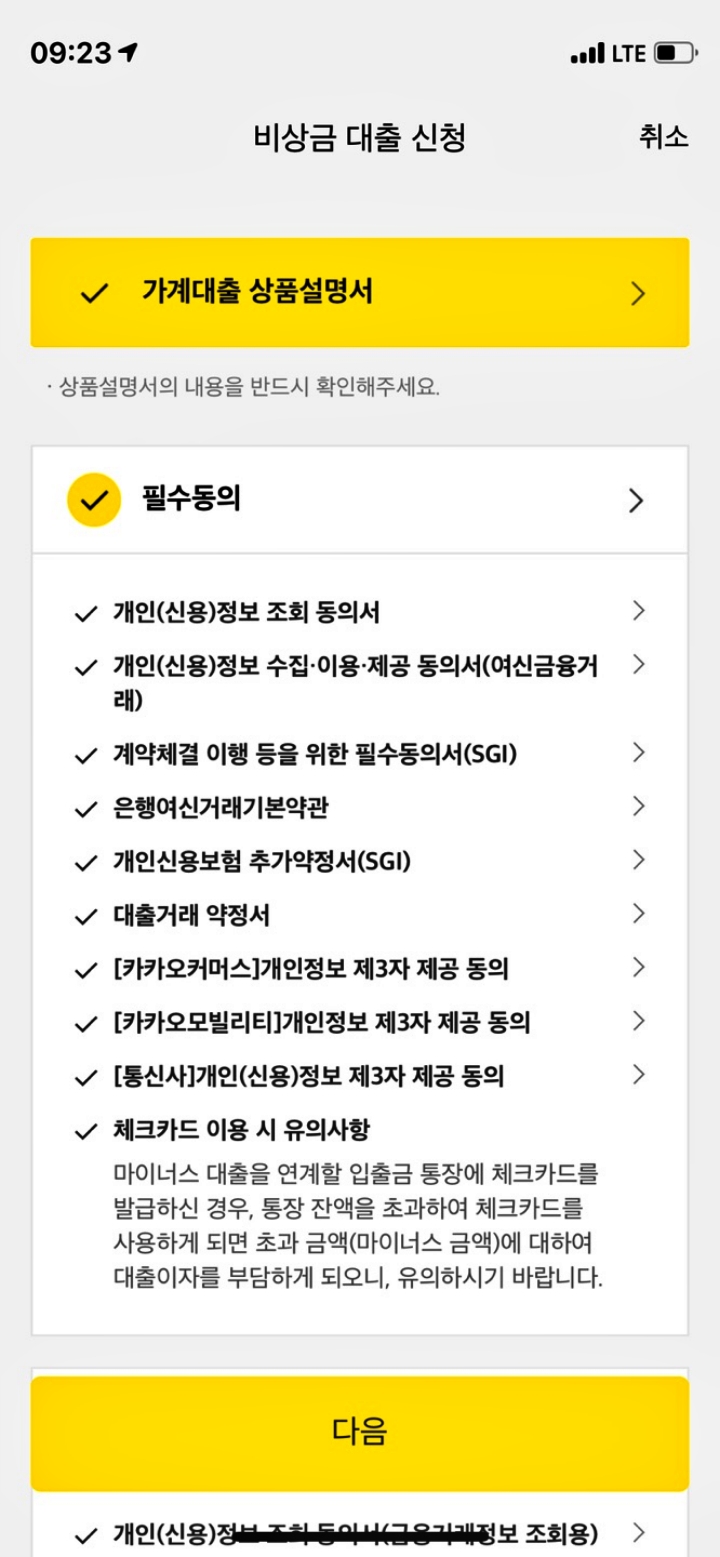Open the 카카오모빌리티 consent detail chevron

(x=638, y=1021)
